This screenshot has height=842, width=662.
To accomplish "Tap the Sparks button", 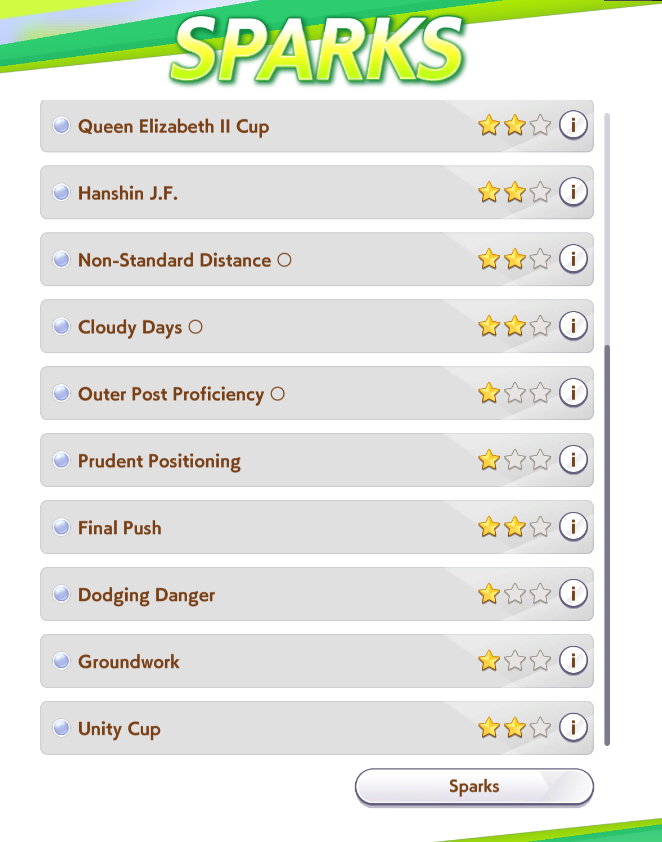I will point(474,787).
